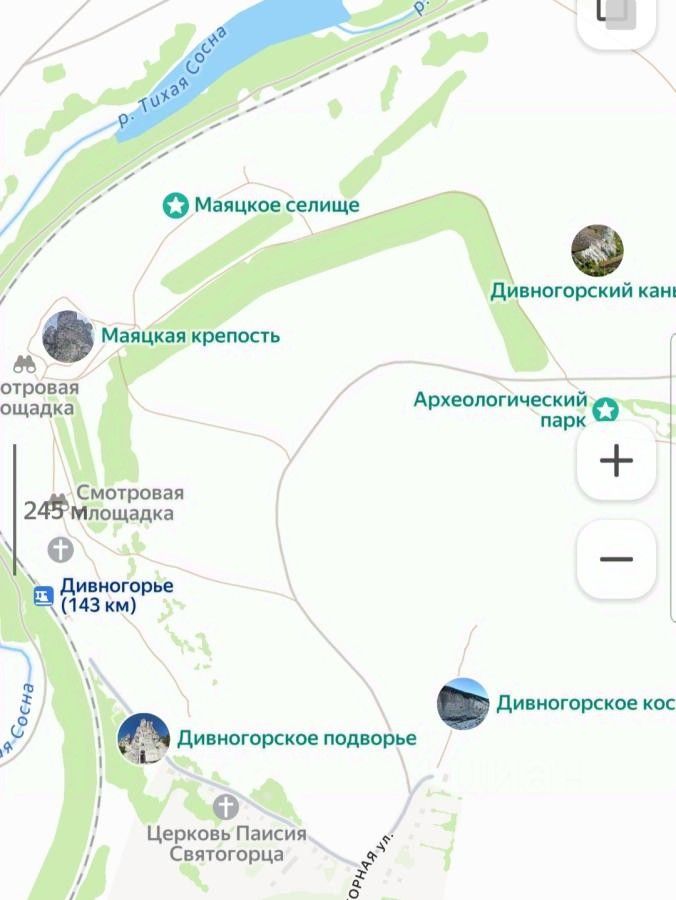This screenshot has height=900, width=676.
Task: Open Дивногорский каньон photo marker
Action: (597, 250)
